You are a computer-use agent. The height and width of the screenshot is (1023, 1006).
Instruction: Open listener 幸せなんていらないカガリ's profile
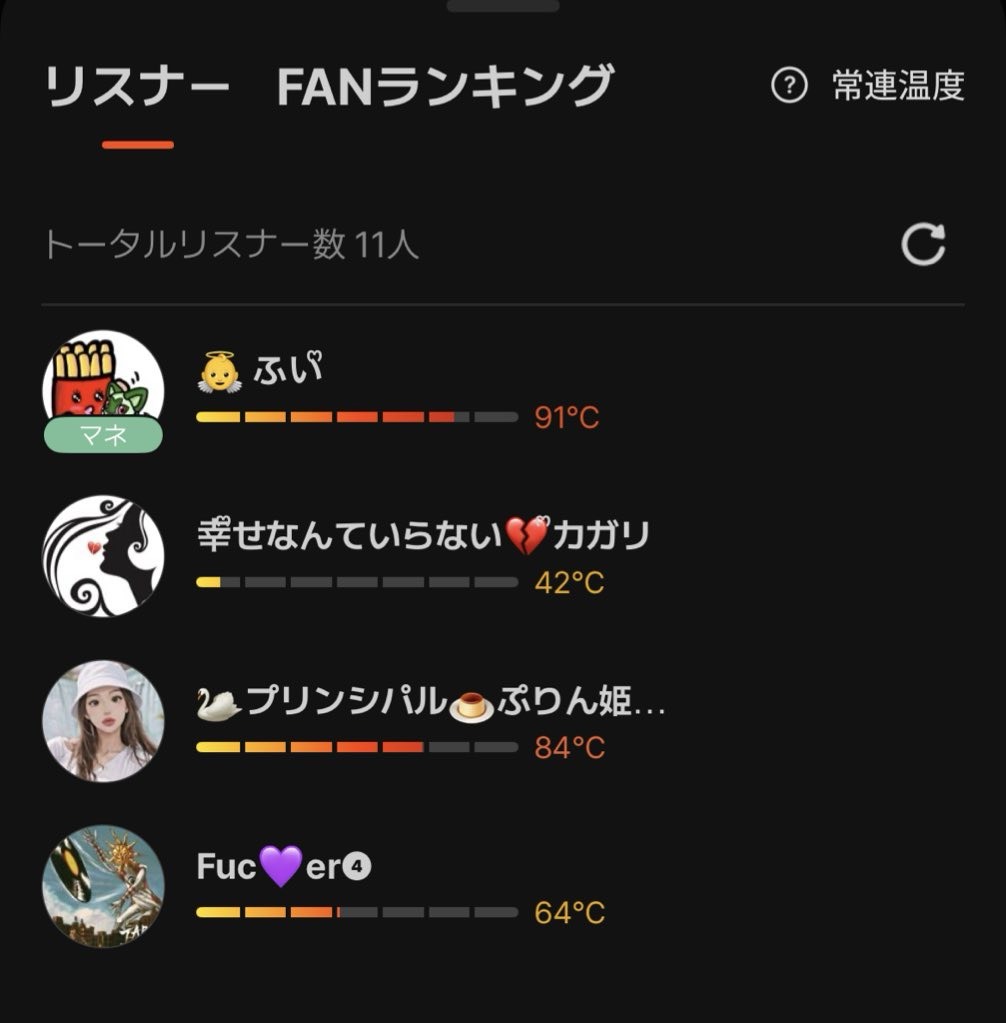click(103, 556)
